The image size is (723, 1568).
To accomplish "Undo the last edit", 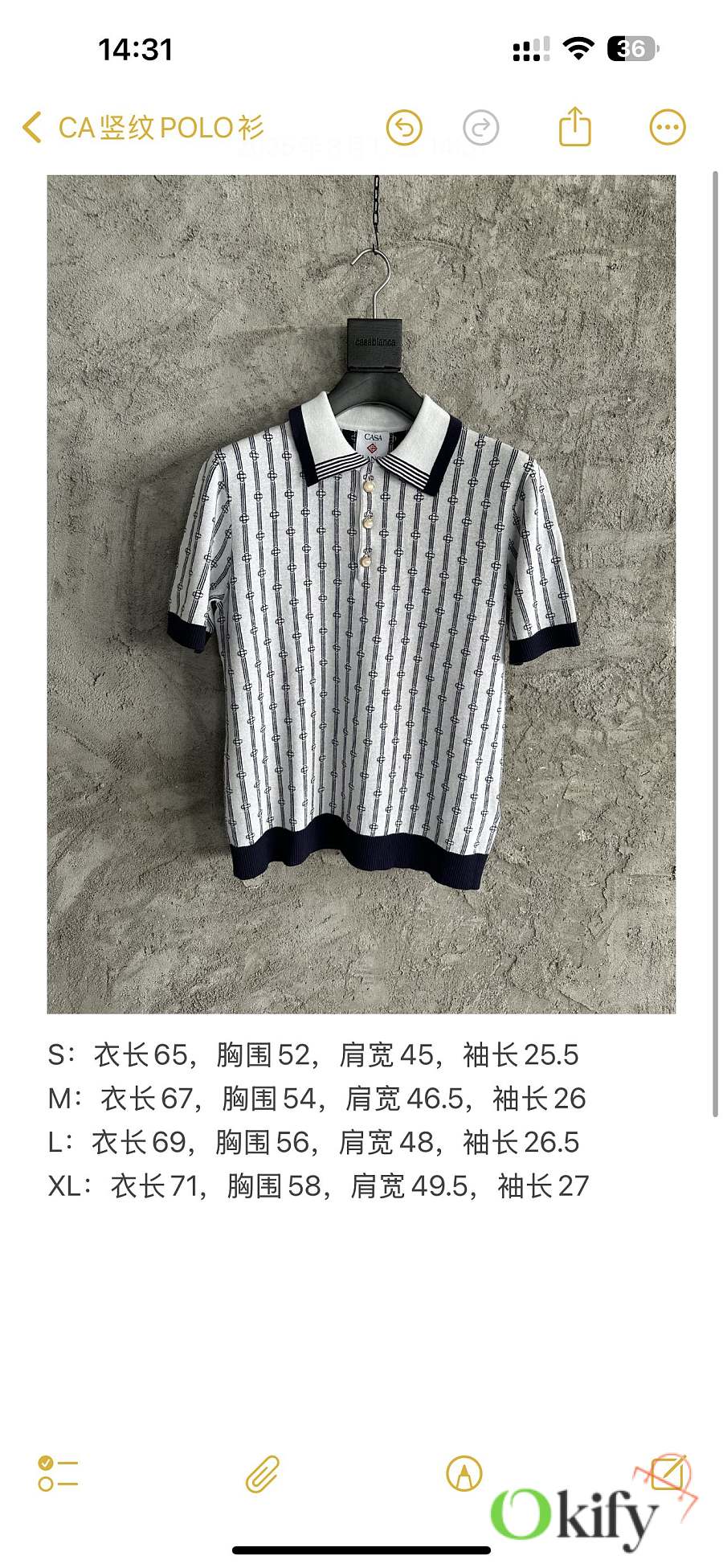I will coord(404,128).
